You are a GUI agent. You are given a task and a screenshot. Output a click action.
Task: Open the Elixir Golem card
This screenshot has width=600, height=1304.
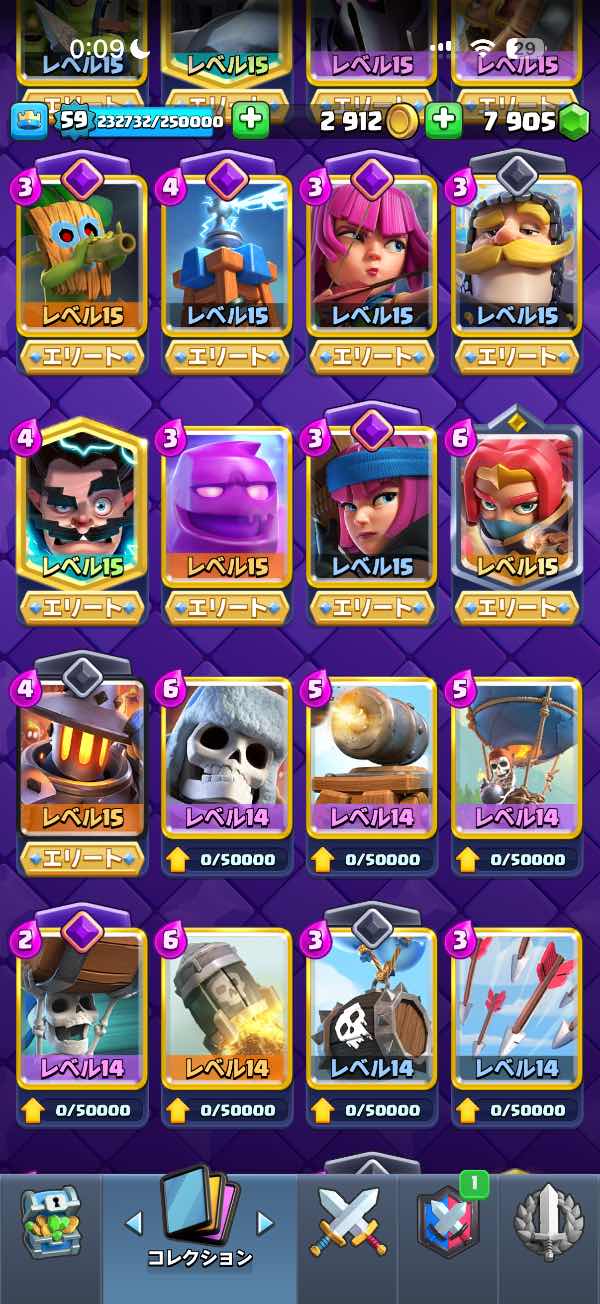(227, 505)
